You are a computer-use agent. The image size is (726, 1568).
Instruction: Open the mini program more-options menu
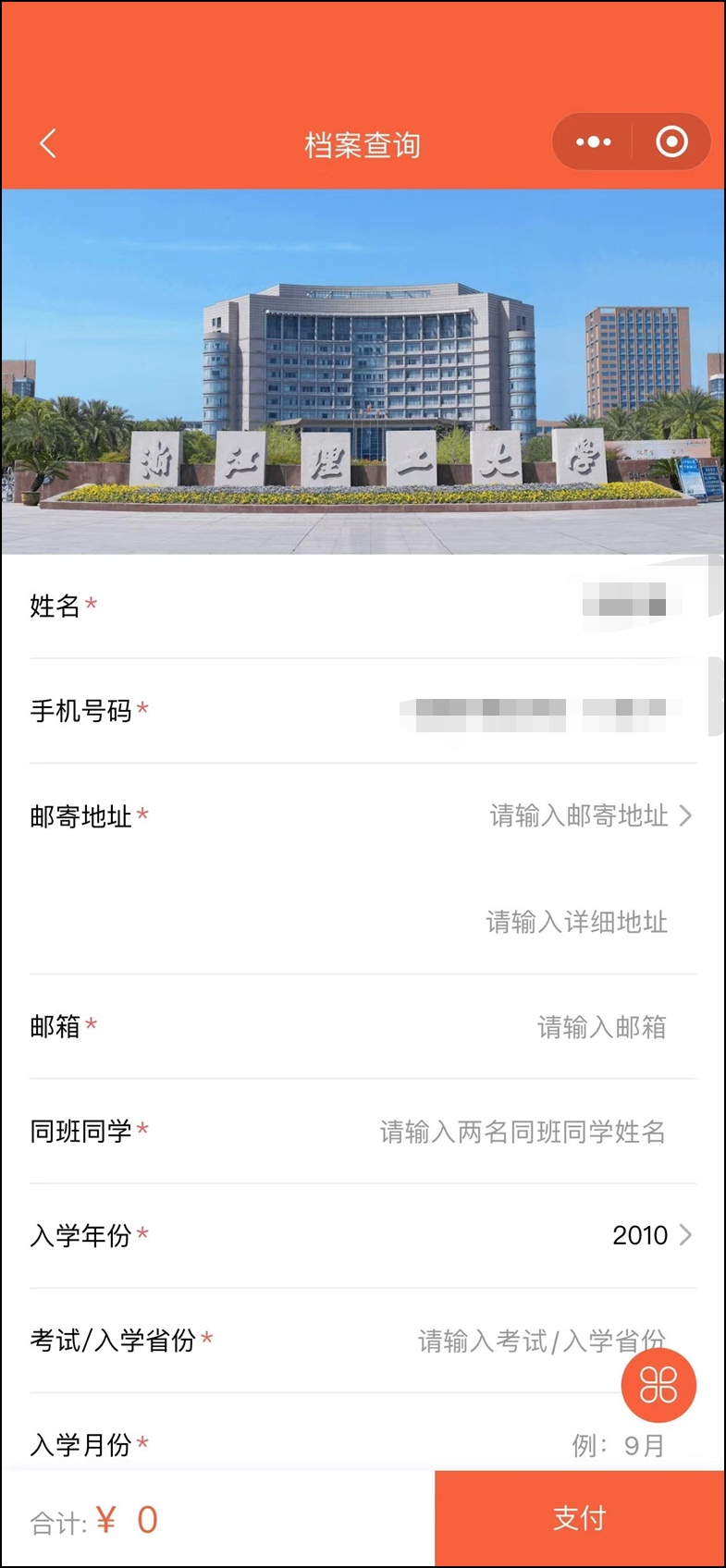[593, 142]
